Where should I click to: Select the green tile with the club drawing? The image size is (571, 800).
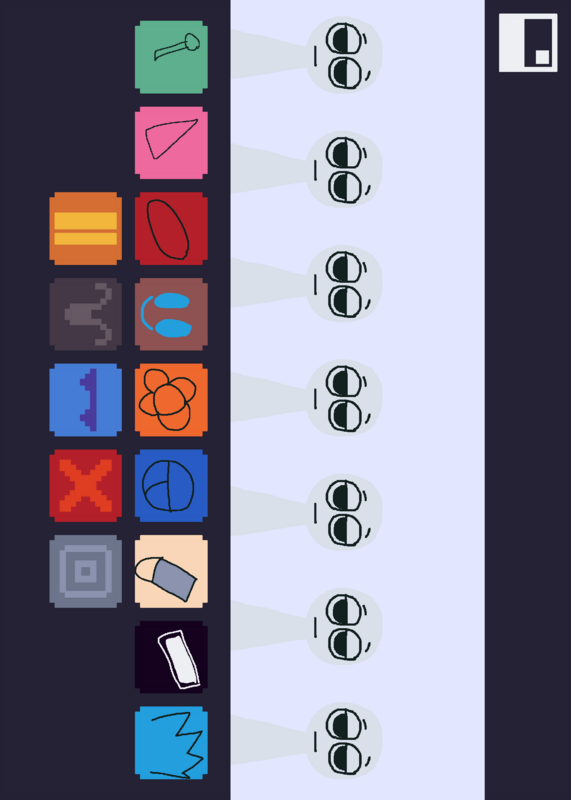click(x=171, y=57)
